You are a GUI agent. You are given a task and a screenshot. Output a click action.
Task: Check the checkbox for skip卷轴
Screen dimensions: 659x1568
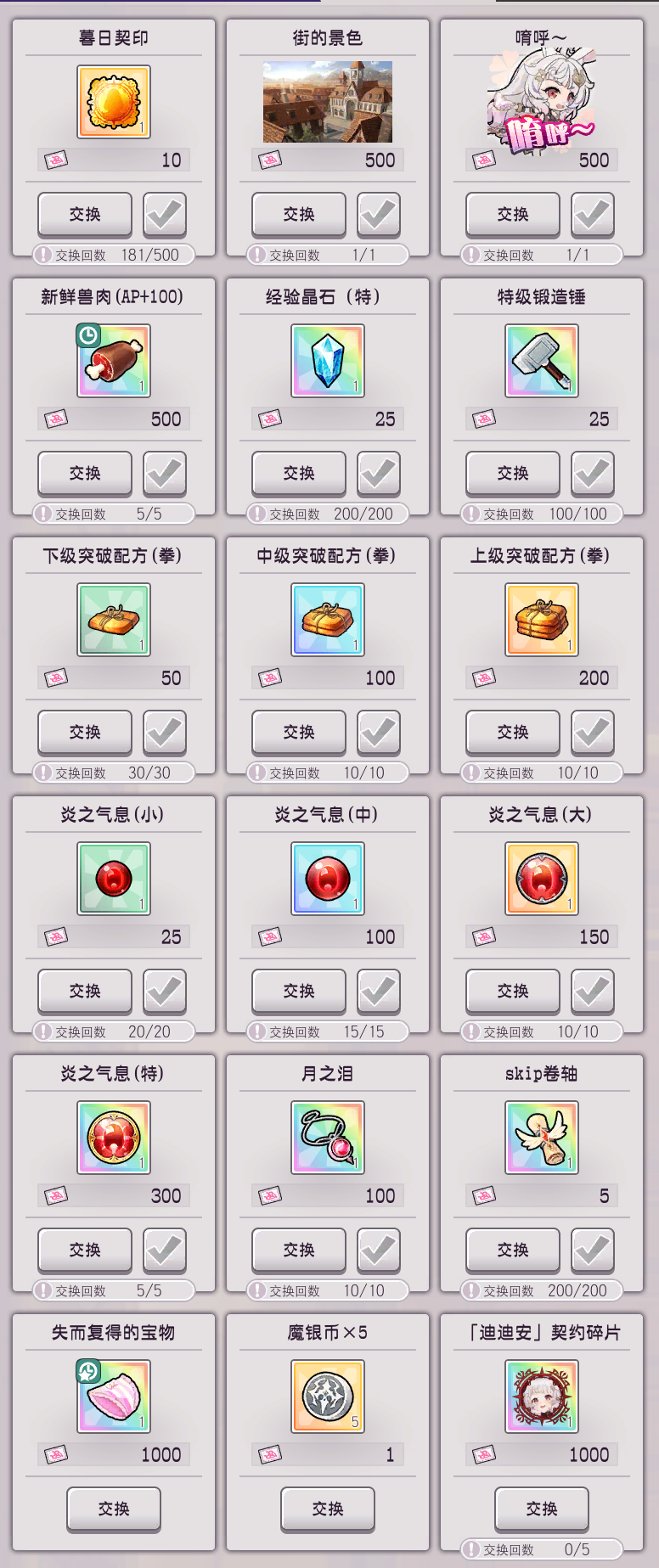pyautogui.click(x=592, y=1250)
